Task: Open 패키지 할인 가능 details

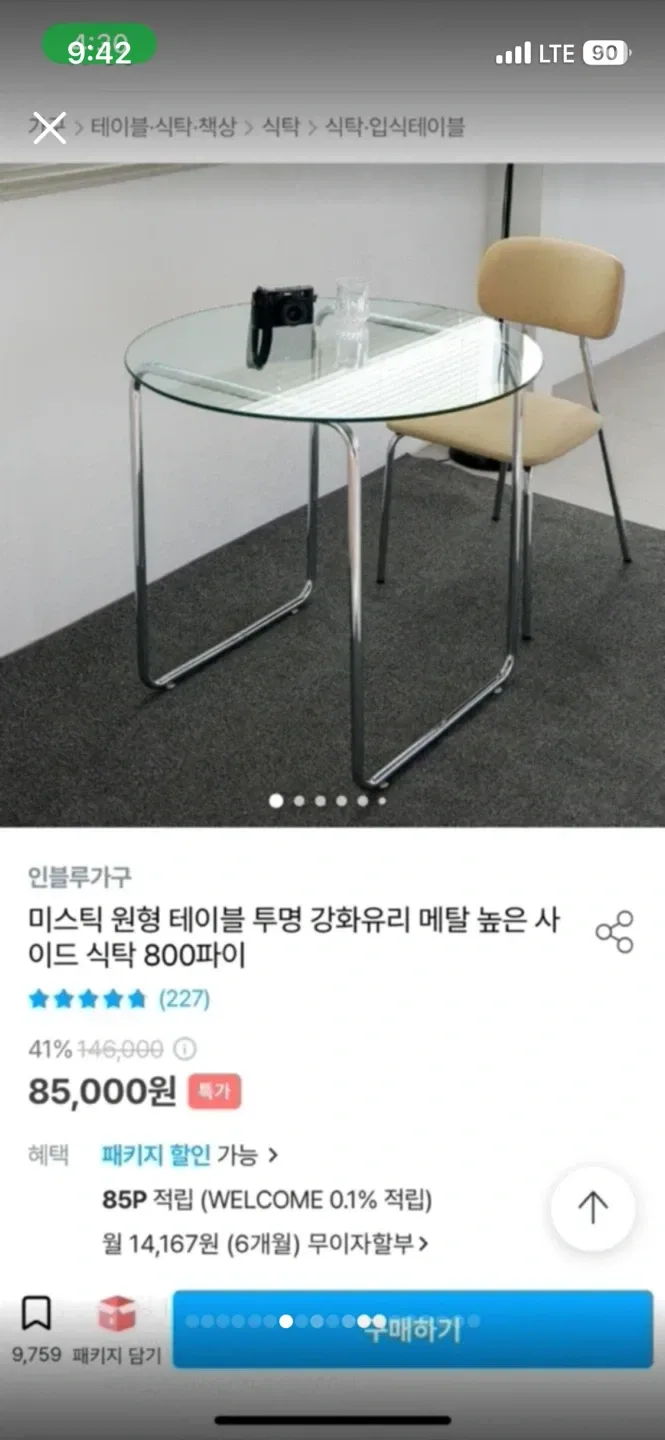Action: (x=190, y=1155)
